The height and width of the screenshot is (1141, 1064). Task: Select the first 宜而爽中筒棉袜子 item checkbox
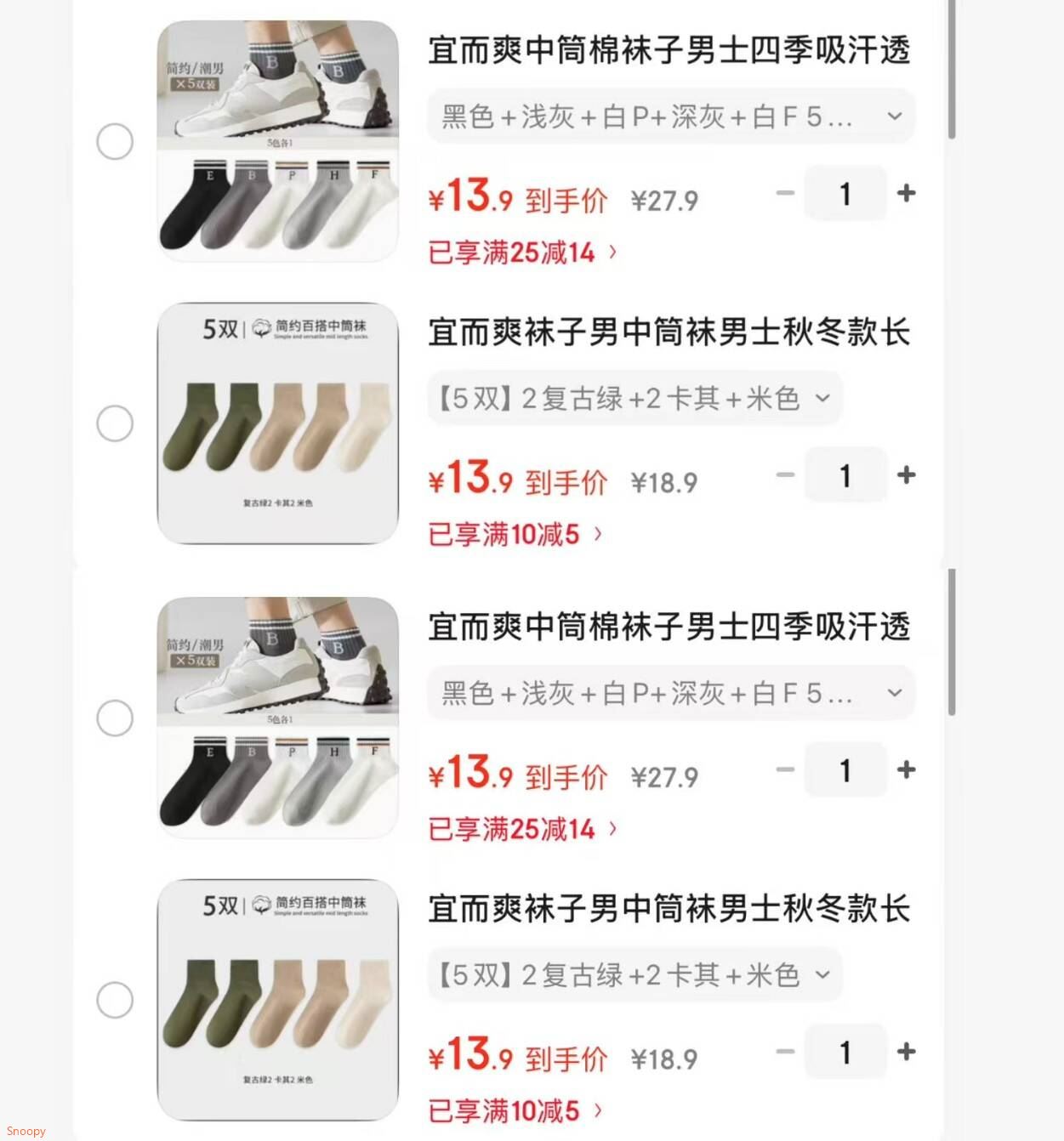click(x=115, y=141)
